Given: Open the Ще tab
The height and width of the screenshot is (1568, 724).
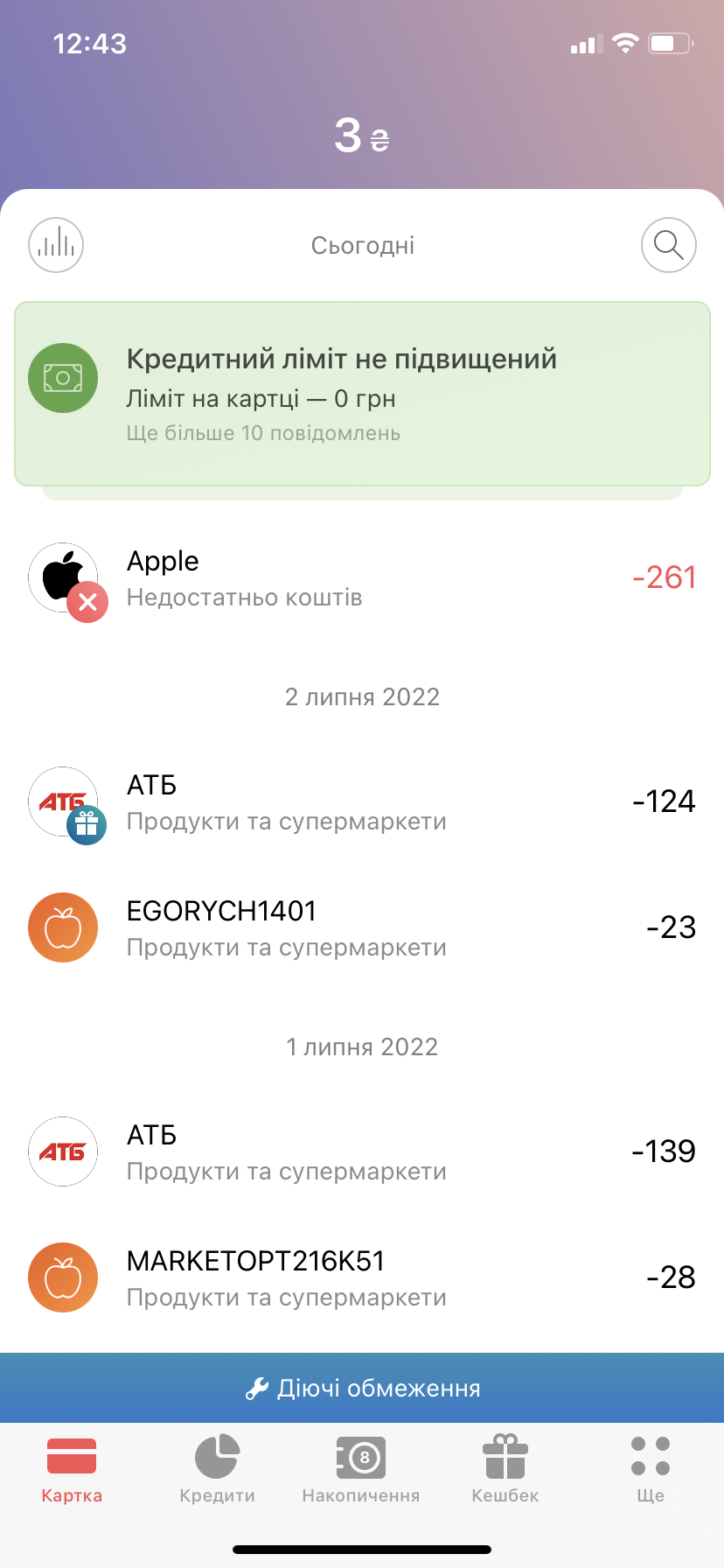Looking at the screenshot, I should click(x=651, y=1469).
